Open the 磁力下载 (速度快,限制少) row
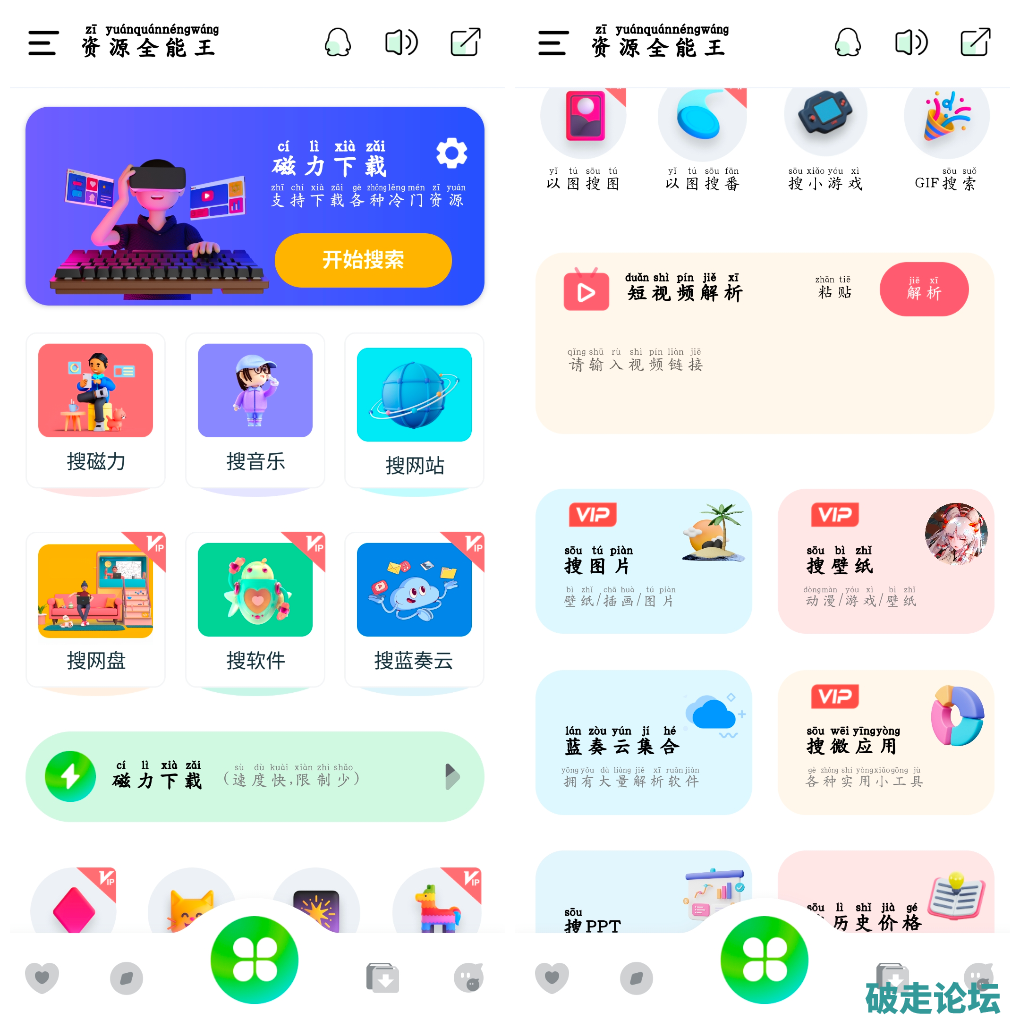Image resolution: width=1020 pixels, height=1020 pixels. (x=255, y=777)
